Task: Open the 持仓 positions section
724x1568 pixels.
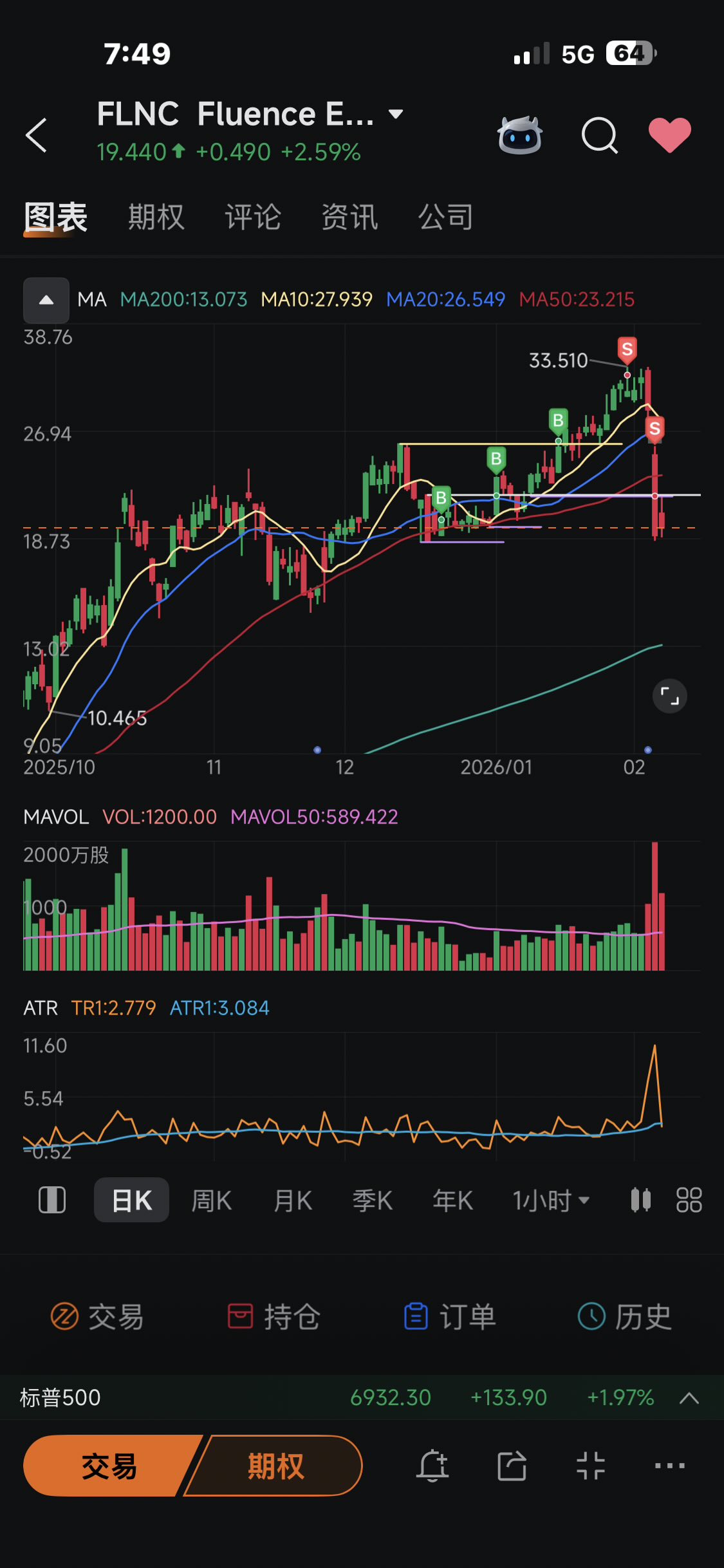Action: 274,1316
